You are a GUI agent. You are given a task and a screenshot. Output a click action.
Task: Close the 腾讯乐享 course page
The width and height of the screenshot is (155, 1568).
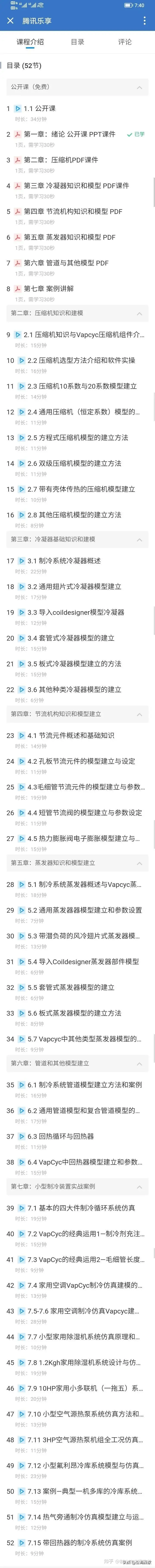point(10,21)
